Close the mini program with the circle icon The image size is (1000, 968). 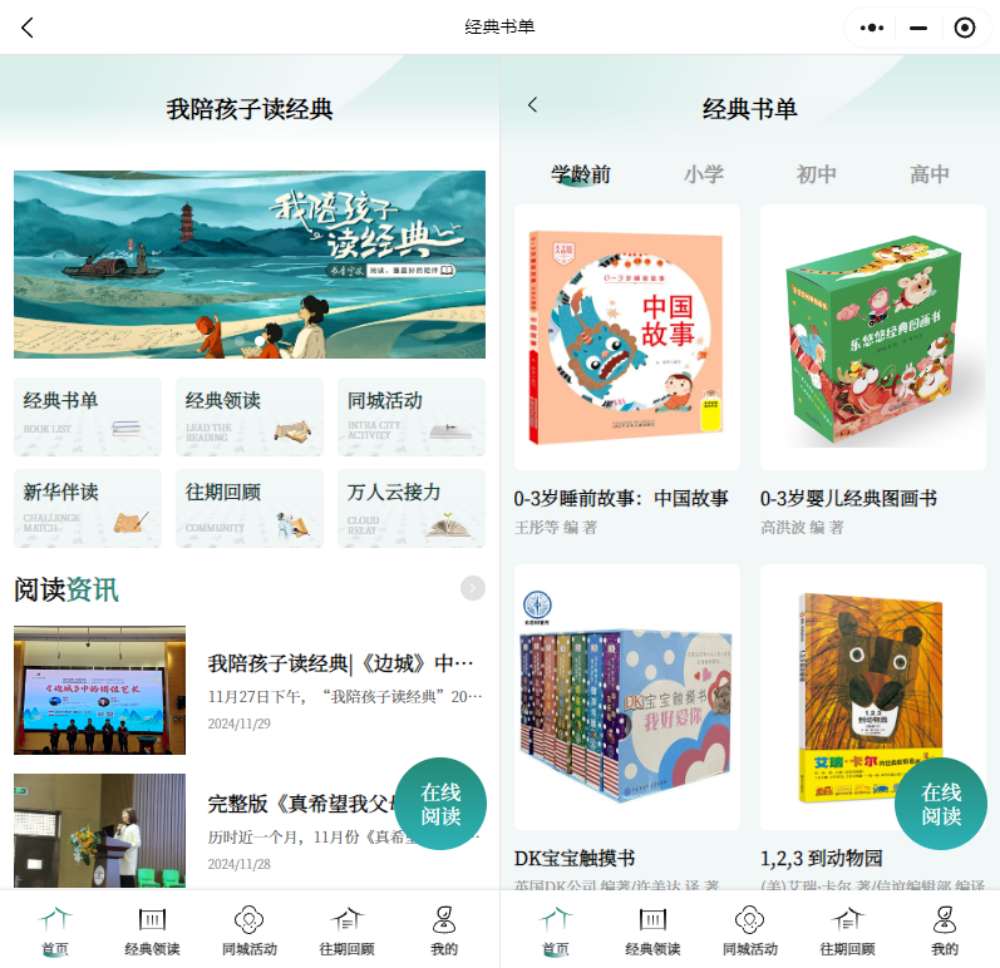[964, 28]
